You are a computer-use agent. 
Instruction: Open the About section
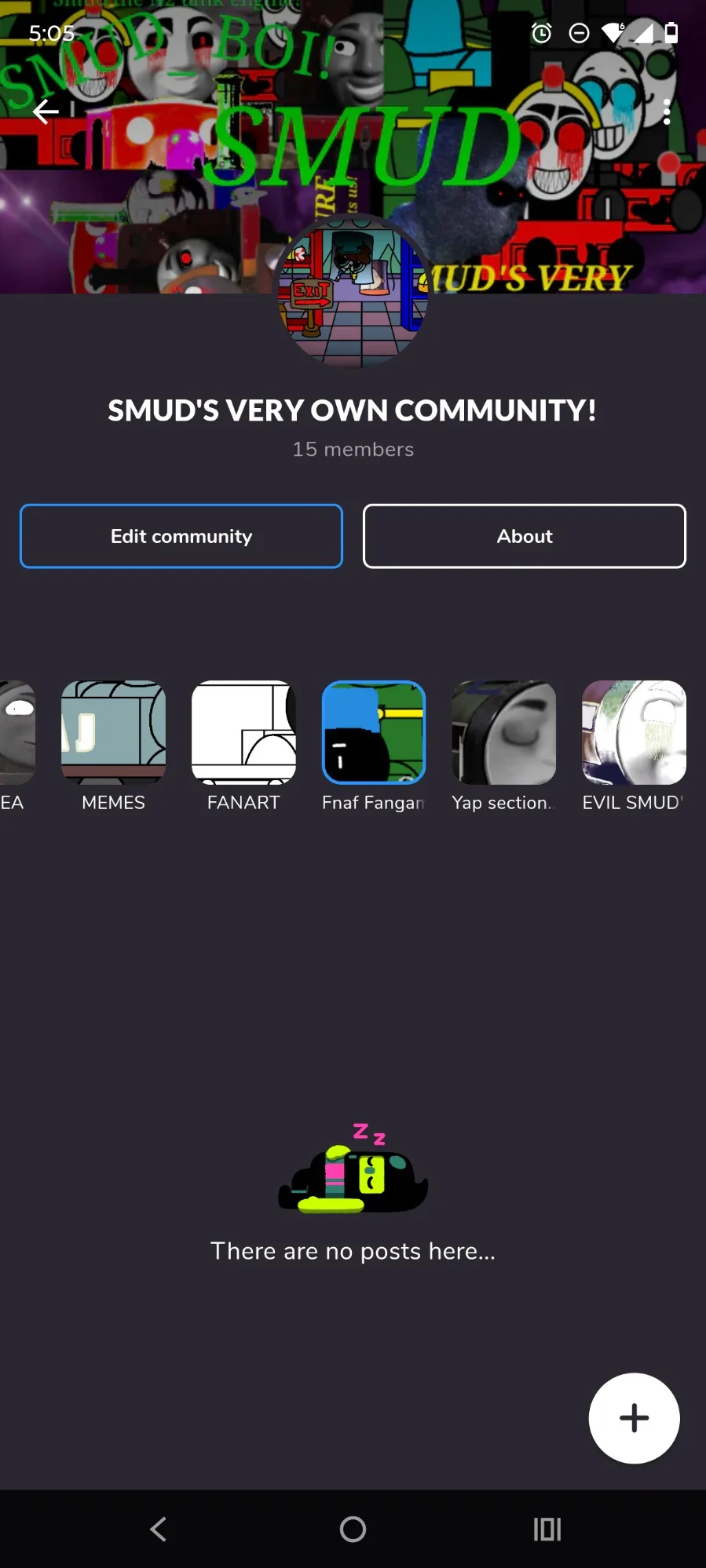point(524,536)
